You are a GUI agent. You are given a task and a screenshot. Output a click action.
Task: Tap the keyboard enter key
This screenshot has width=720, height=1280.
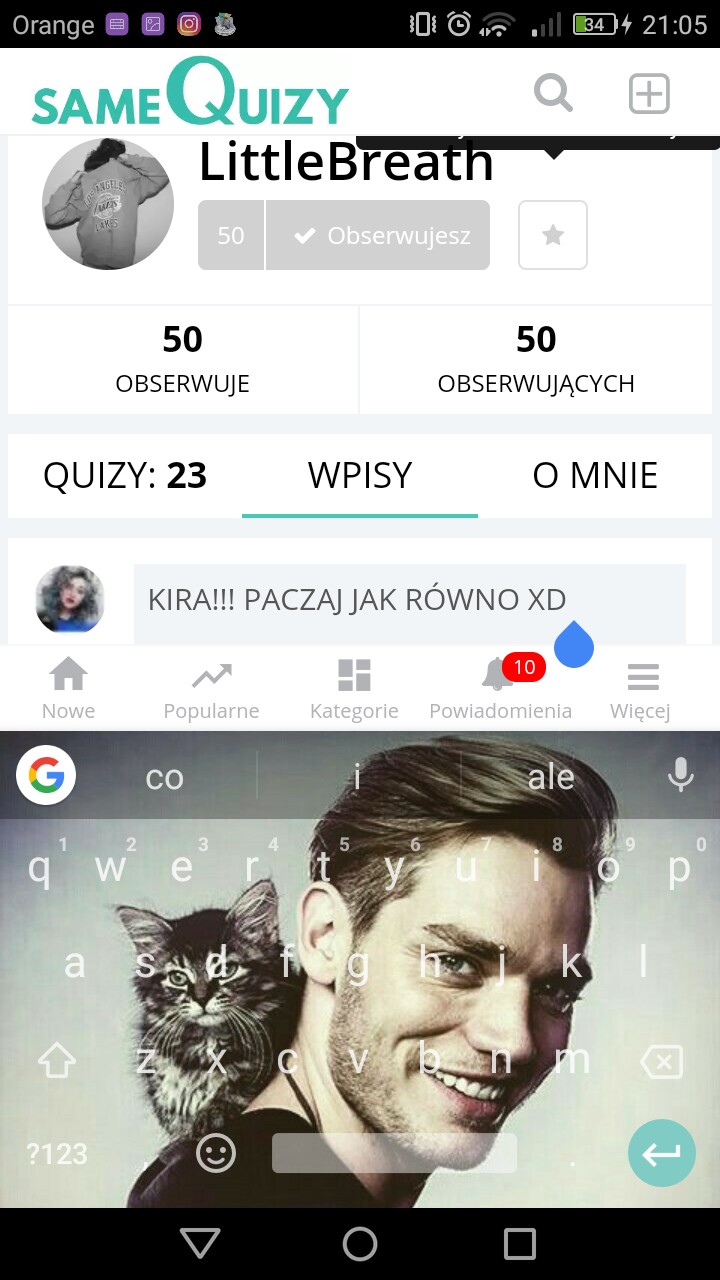[661, 1154]
